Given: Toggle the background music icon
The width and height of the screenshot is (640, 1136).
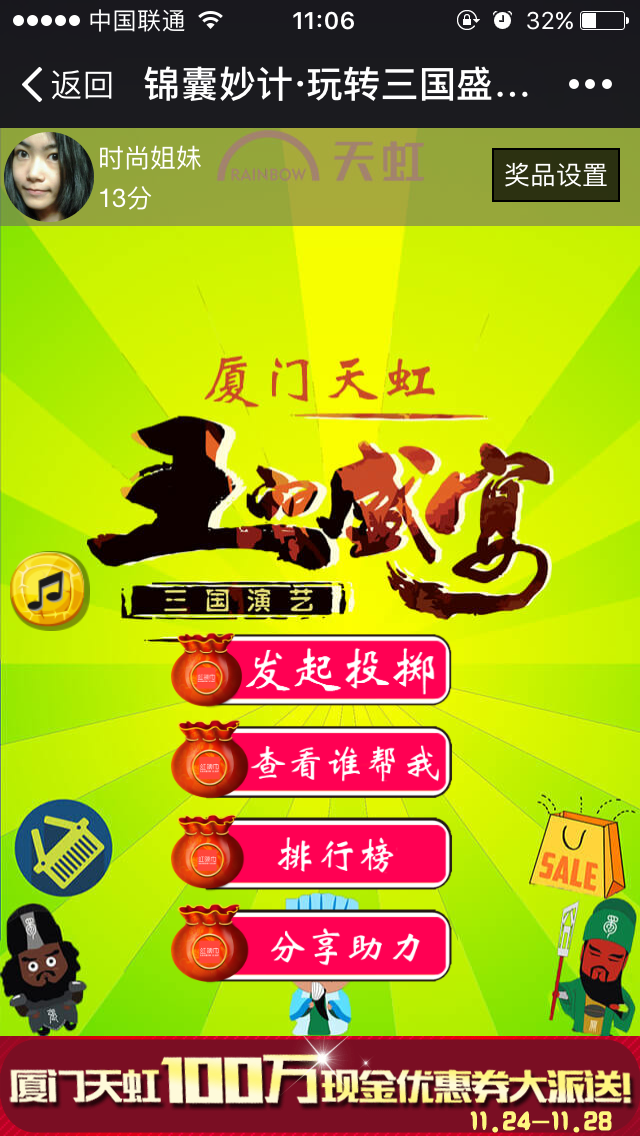Looking at the screenshot, I should coord(48,590).
